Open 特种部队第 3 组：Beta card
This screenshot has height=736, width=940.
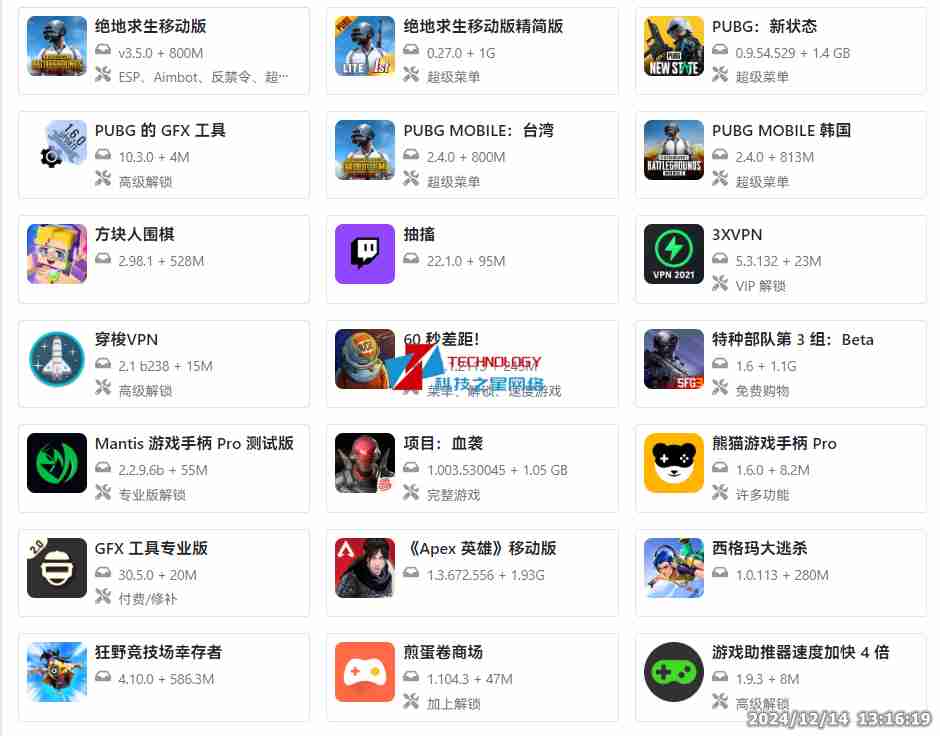point(792,340)
